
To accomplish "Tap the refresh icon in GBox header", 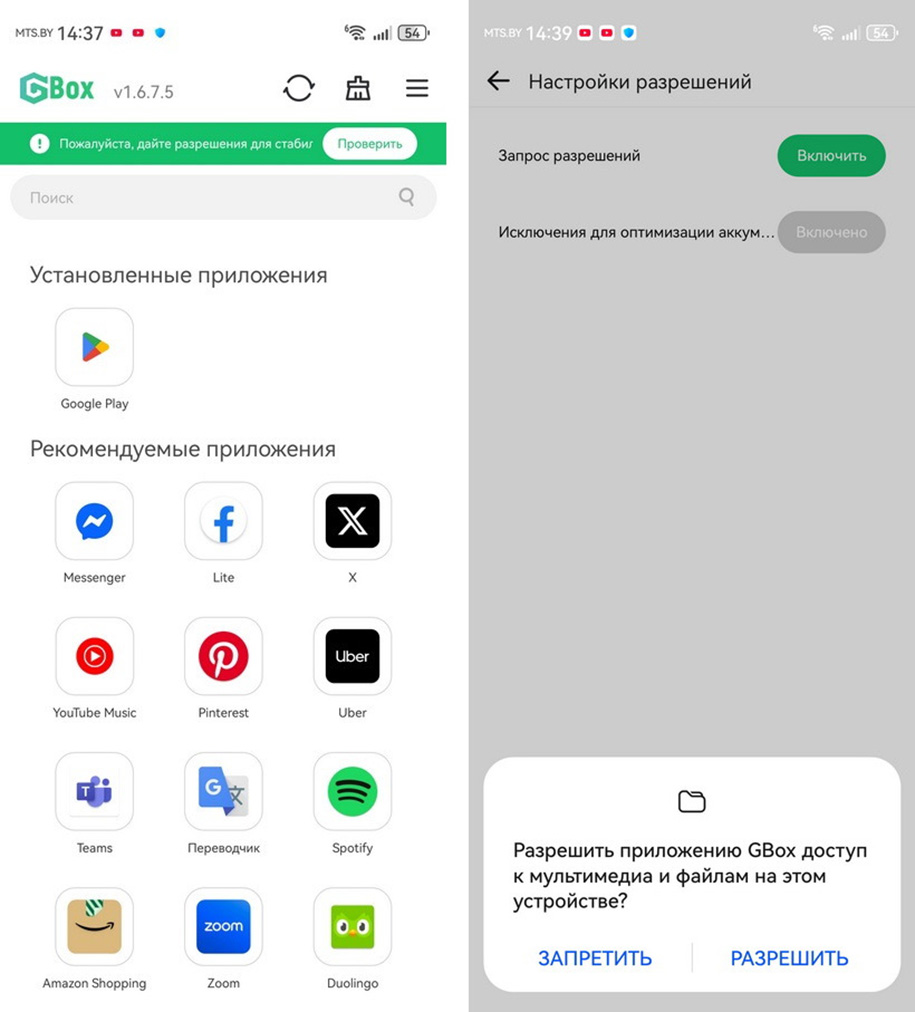I will pyautogui.click(x=298, y=89).
